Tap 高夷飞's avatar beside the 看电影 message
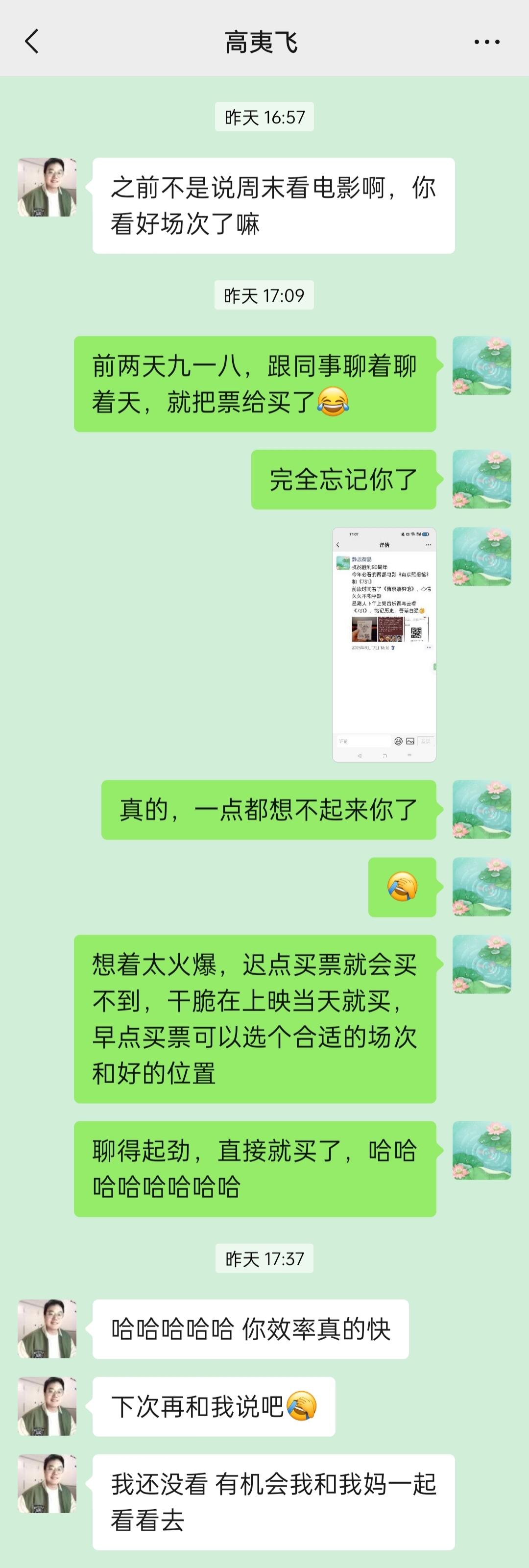The height and width of the screenshot is (1568, 529). 47,188
